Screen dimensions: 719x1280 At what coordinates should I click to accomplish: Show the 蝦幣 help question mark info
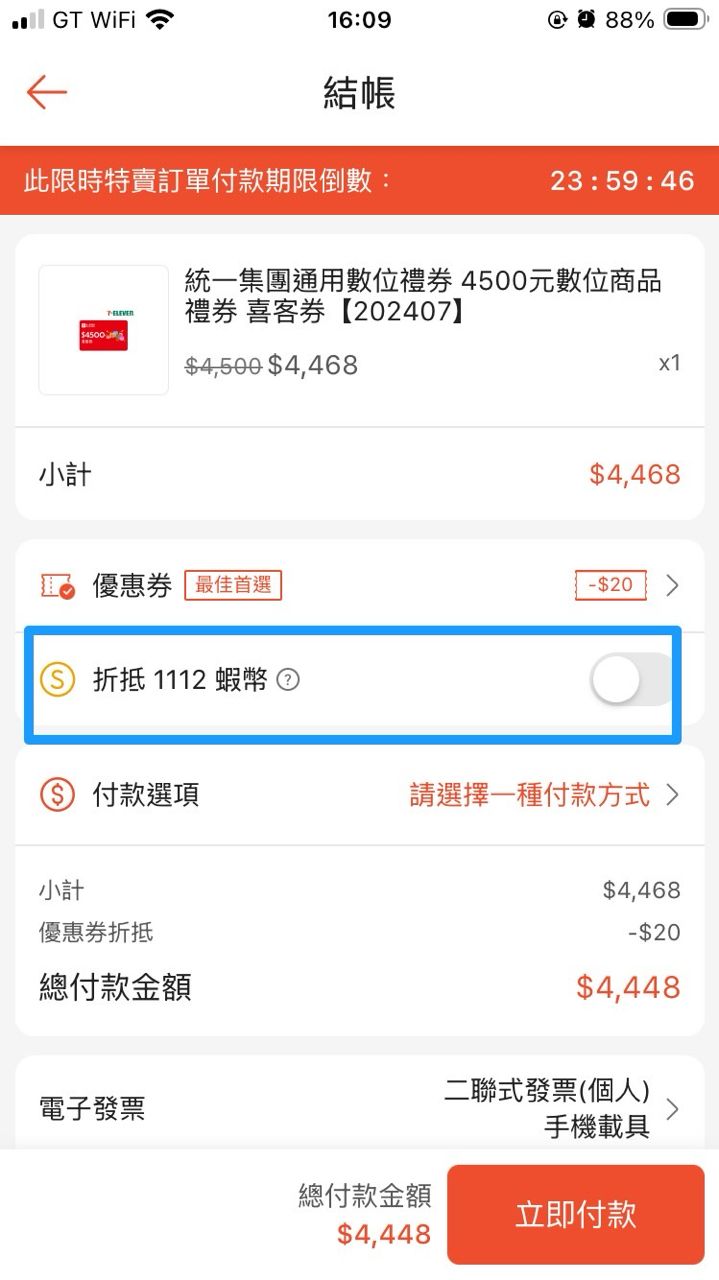(288, 681)
